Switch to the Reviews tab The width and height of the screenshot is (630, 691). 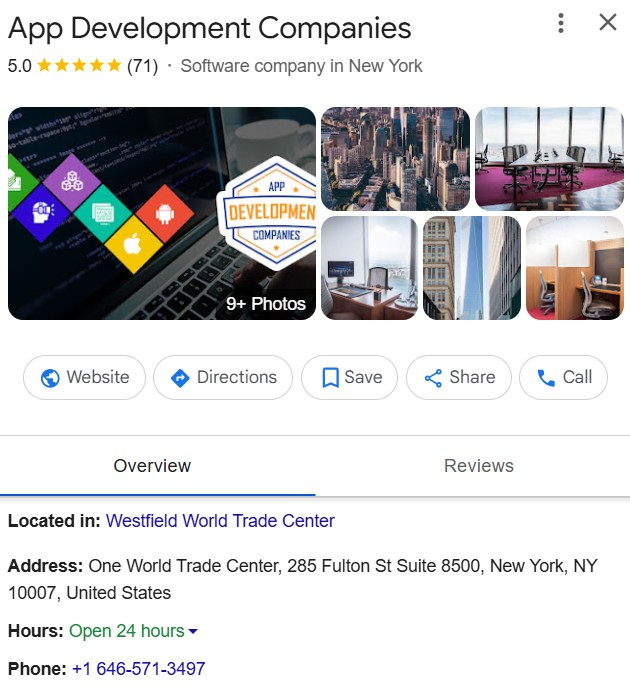[478, 466]
